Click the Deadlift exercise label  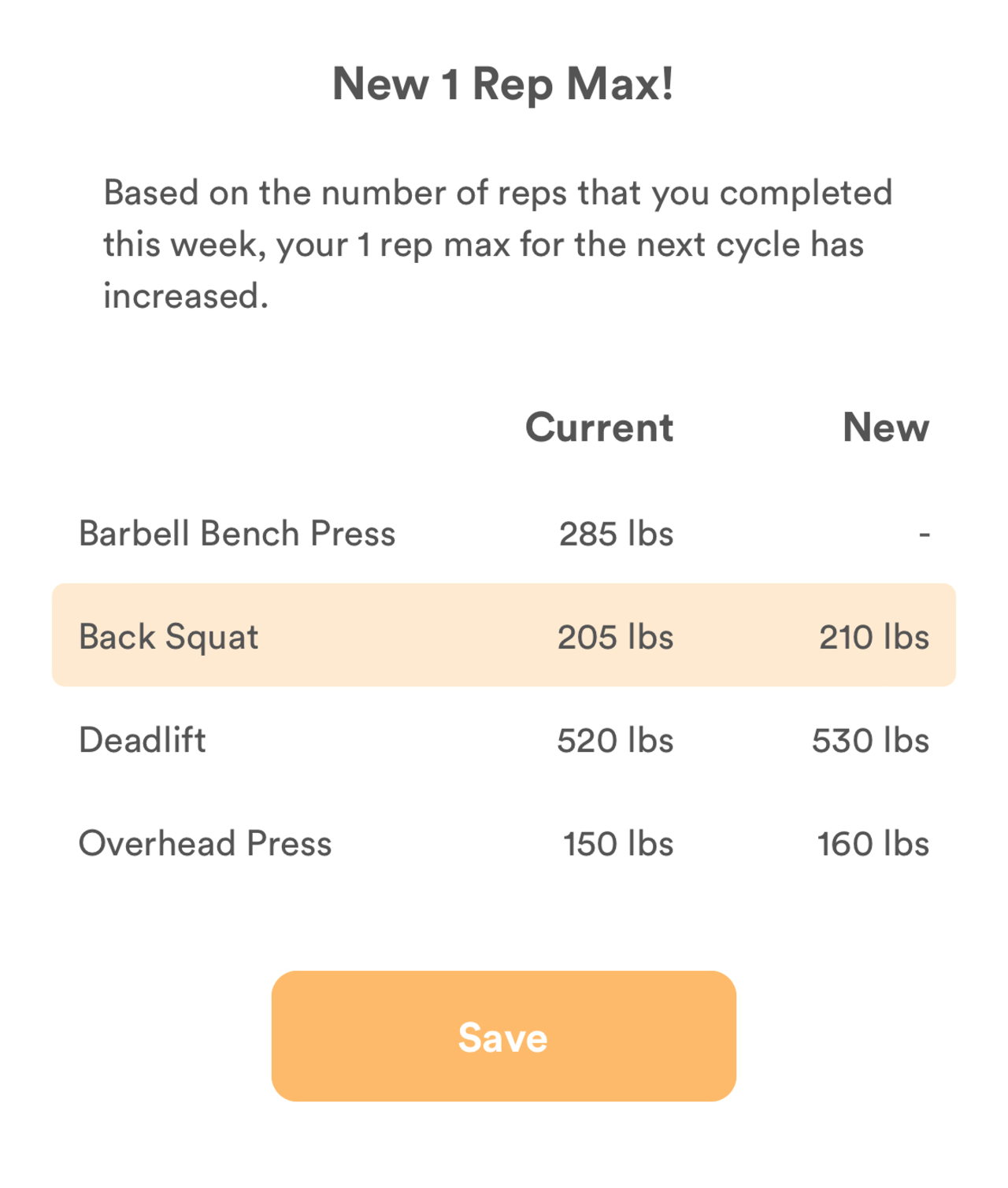pos(142,740)
